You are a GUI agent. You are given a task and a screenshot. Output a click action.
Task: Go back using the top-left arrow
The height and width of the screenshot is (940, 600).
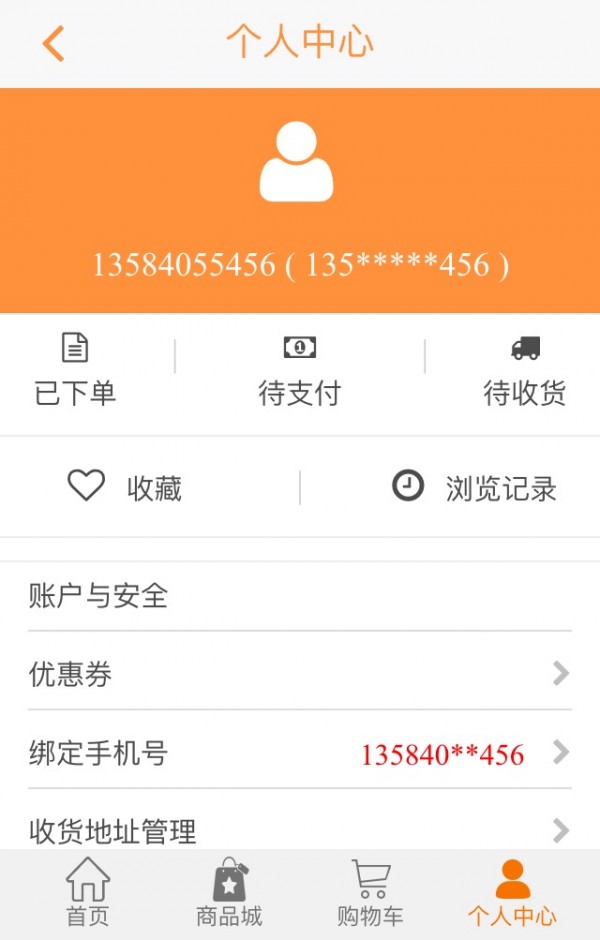[x=53, y=44]
